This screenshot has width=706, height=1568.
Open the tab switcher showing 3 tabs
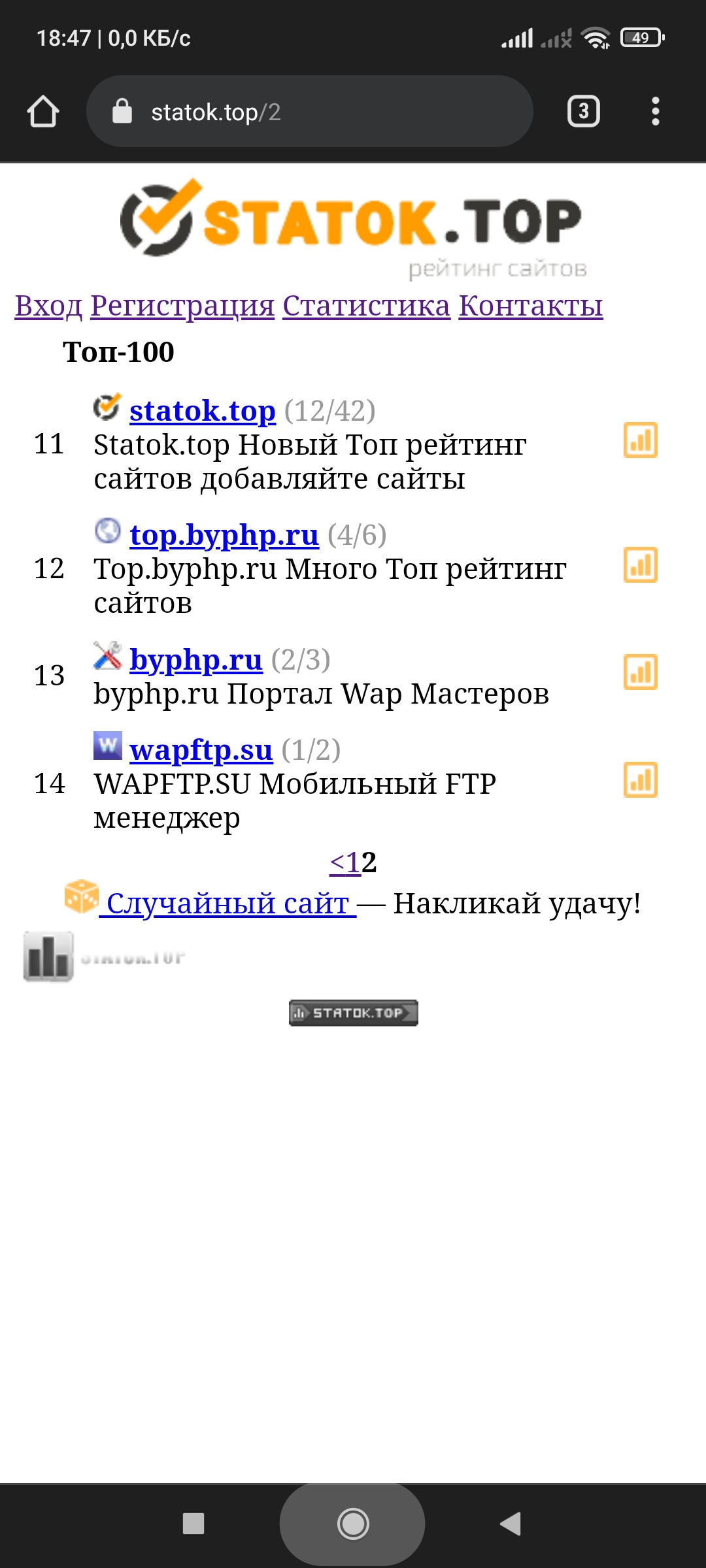(583, 112)
